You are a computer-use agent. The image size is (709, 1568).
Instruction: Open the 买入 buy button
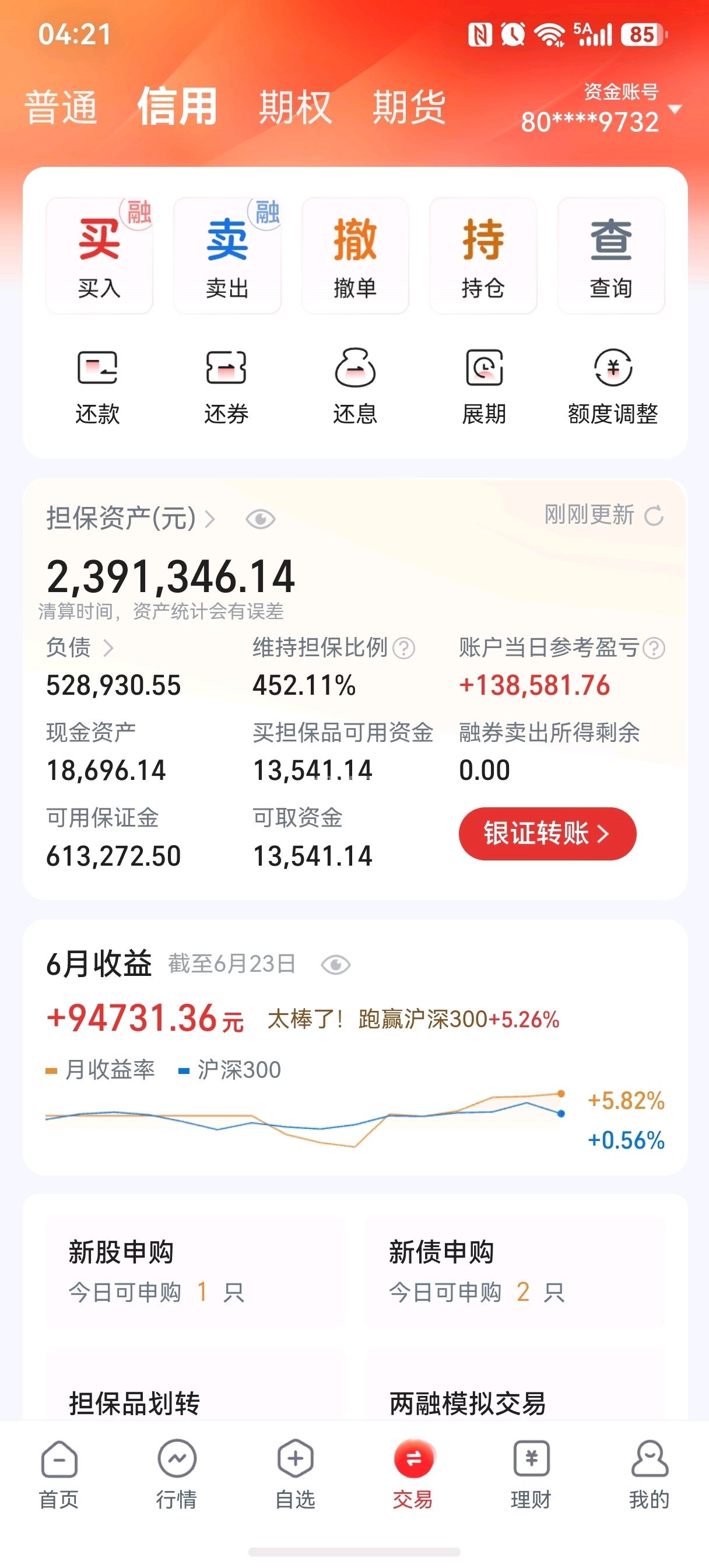[x=99, y=256]
